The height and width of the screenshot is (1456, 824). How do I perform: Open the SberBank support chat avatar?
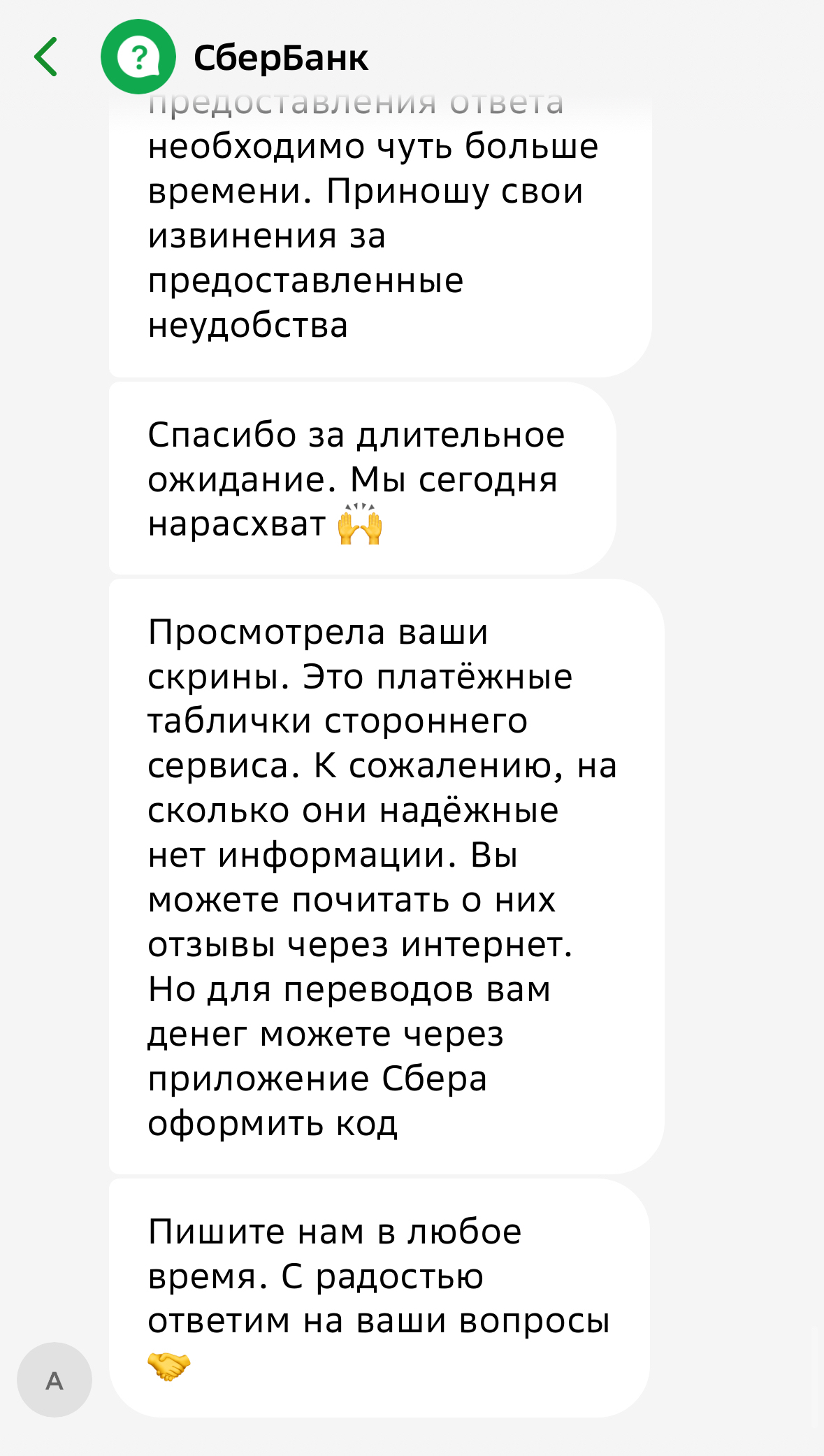pyautogui.click(x=138, y=57)
